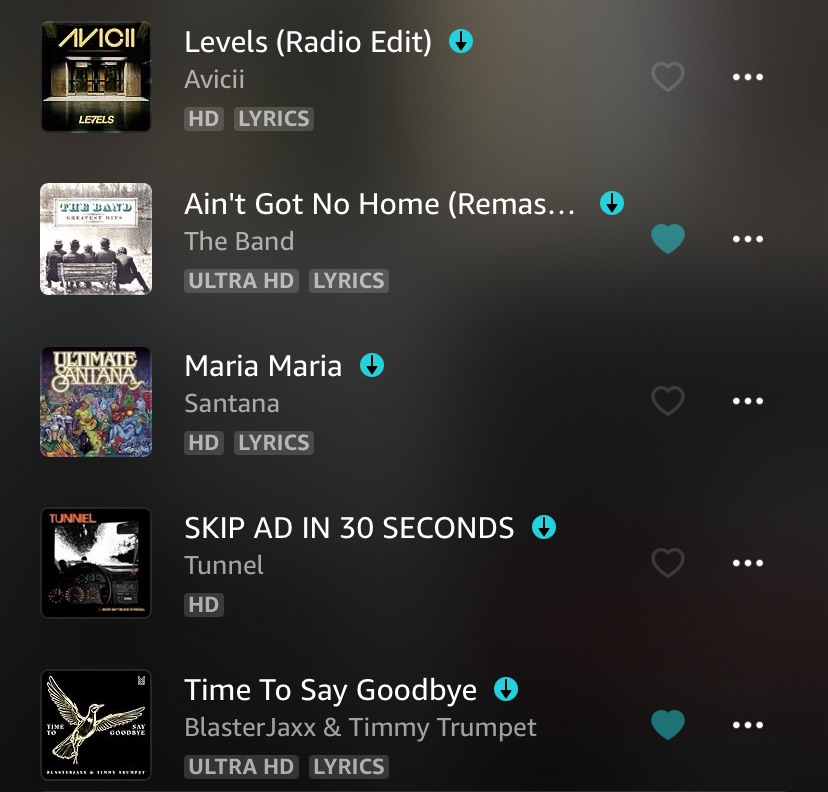Viewport: 828px width, 792px height.
Task: Like Levels (Radio Edit) by Avicii
Action: [x=667, y=77]
